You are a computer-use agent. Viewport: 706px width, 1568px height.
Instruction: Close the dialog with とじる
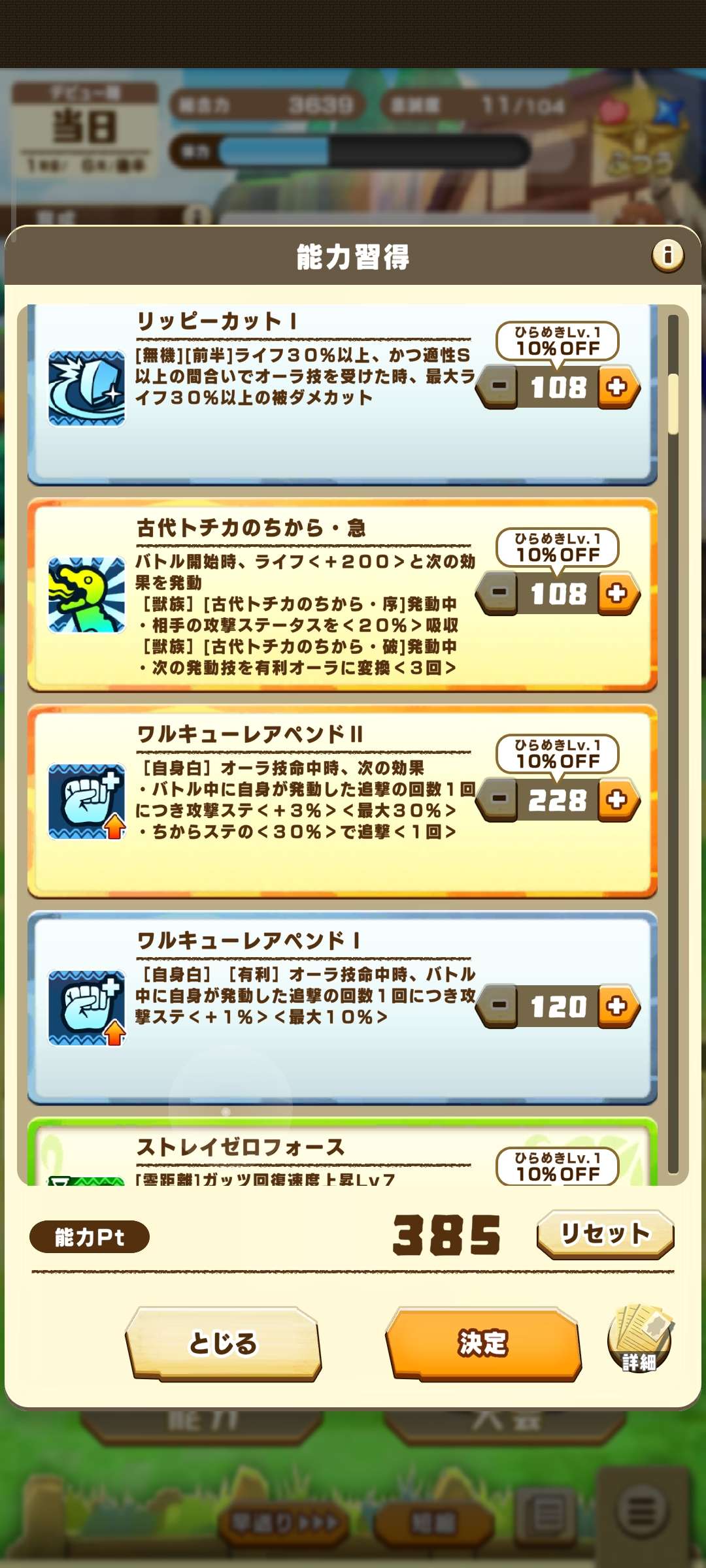(x=223, y=1344)
